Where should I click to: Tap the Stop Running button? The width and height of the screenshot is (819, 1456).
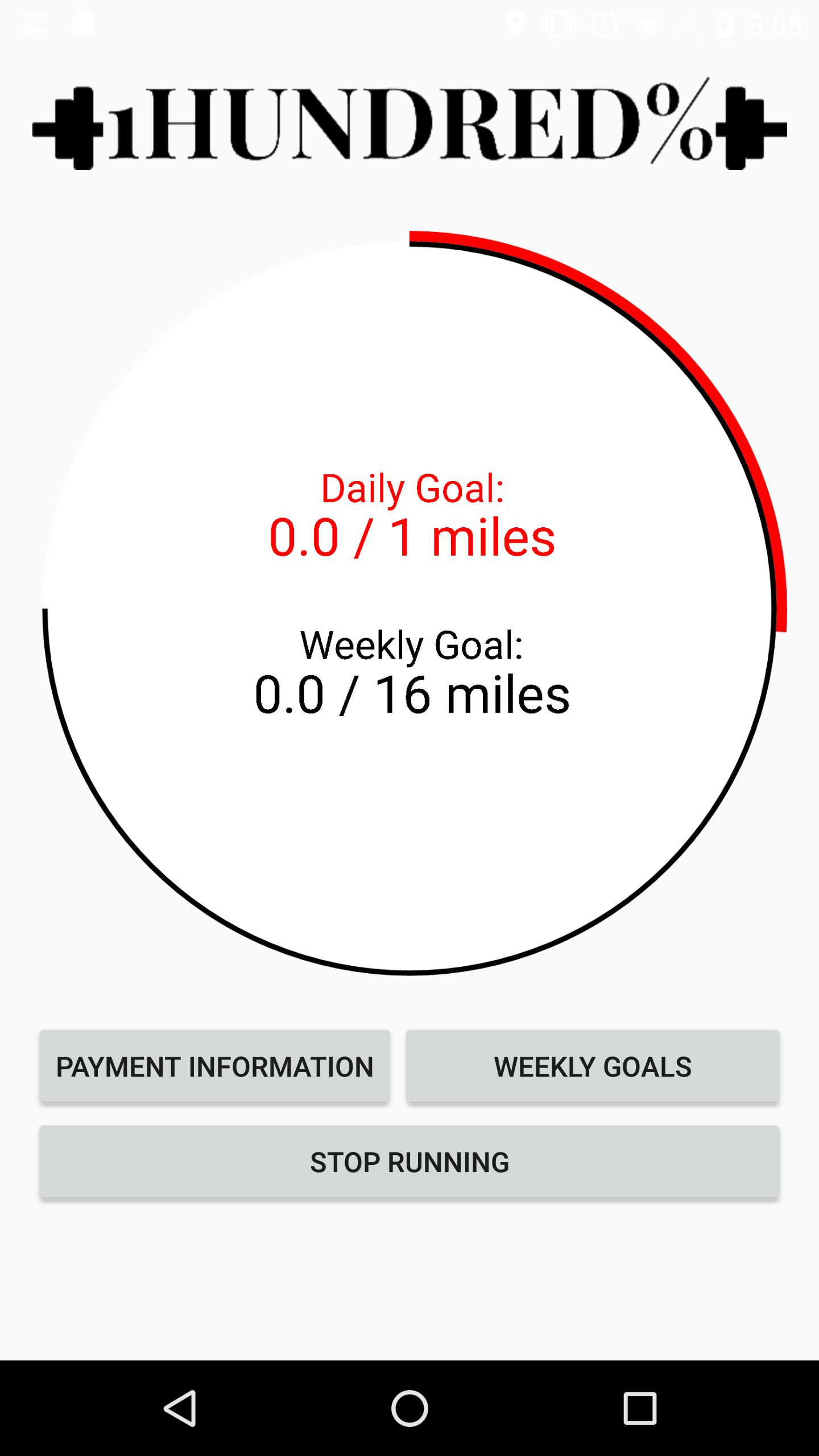[x=409, y=1162]
